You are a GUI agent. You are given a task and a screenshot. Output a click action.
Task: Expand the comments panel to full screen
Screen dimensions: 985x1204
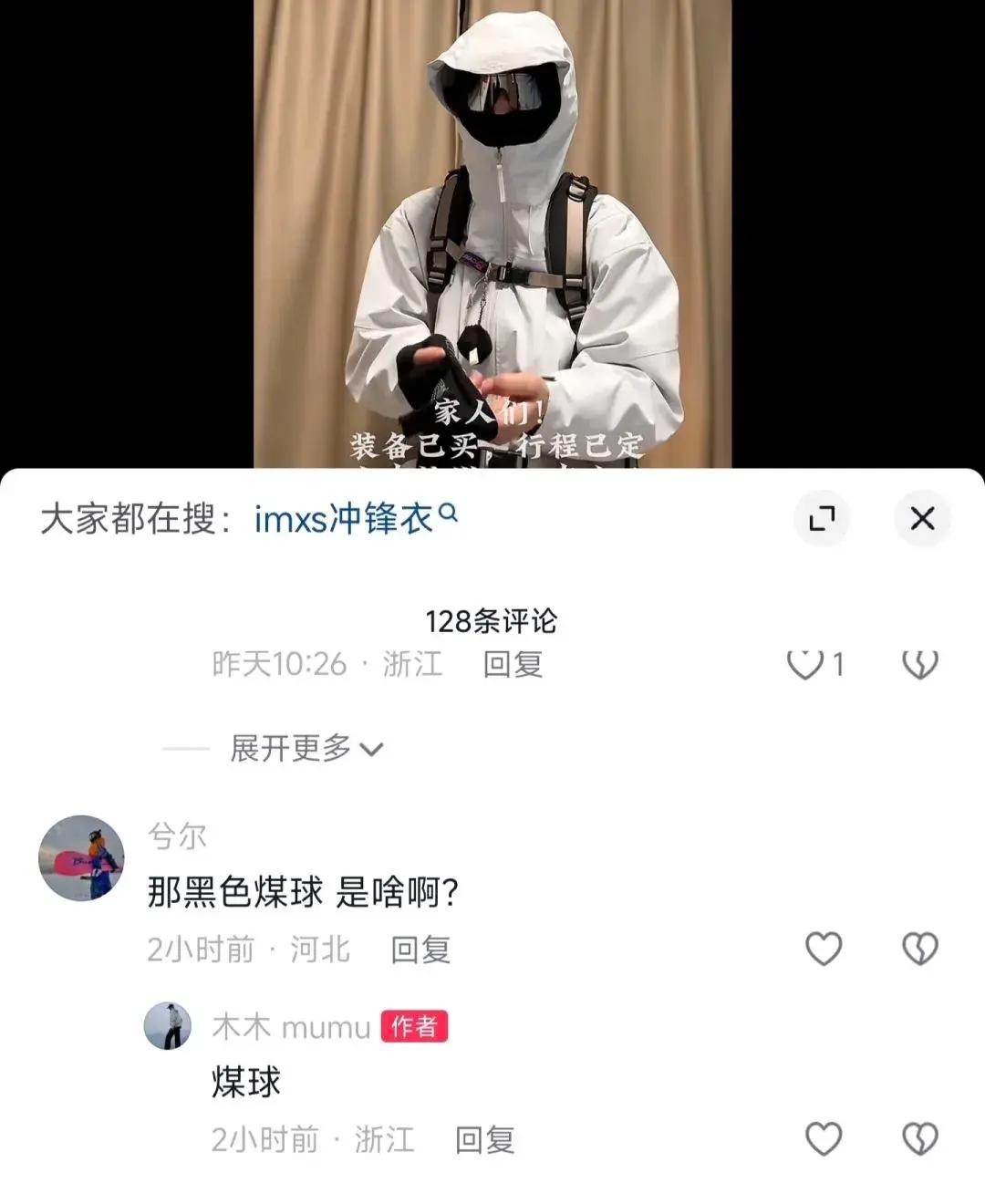coord(822,518)
